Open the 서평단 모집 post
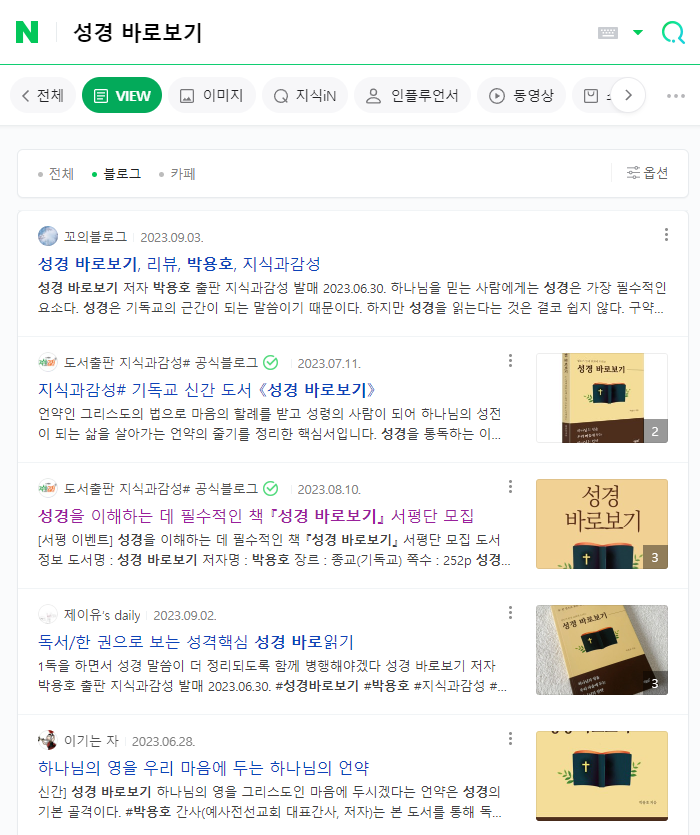 tap(255, 516)
